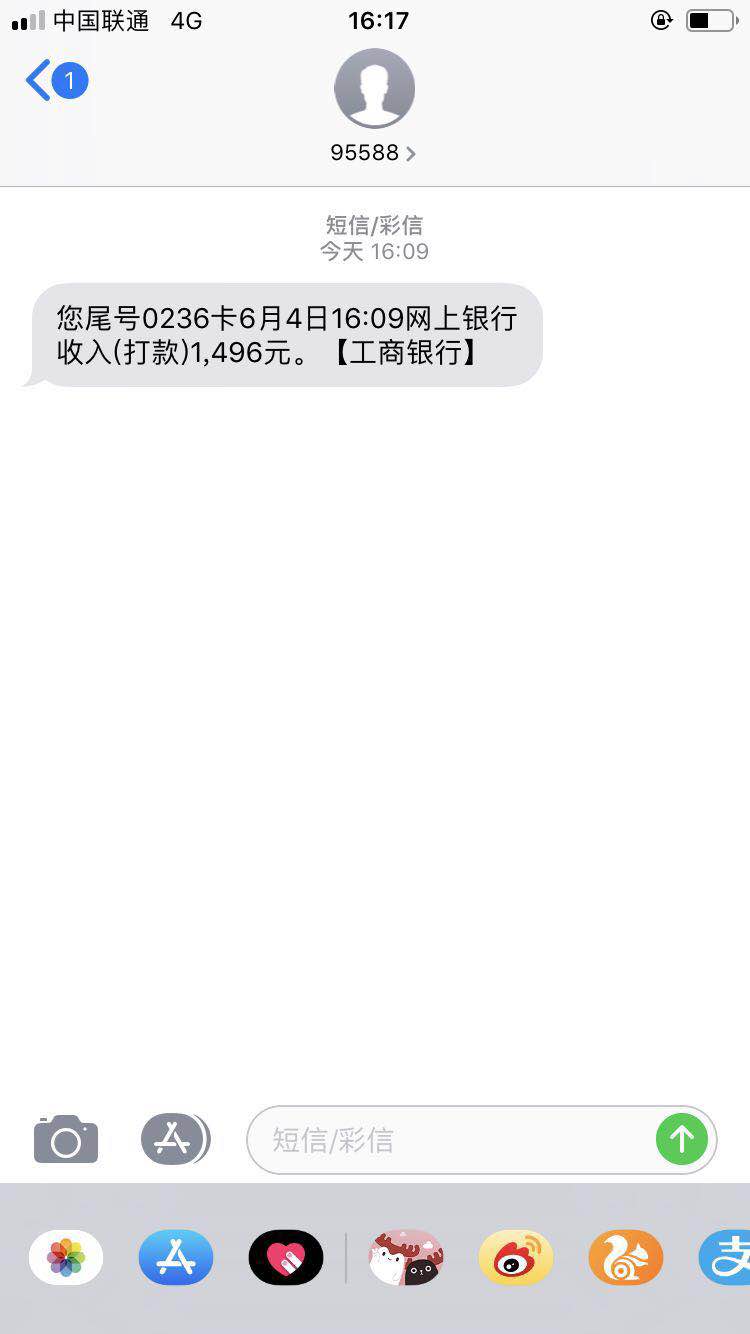The width and height of the screenshot is (750, 1334).
Task: Open the cartoon sticker pack app
Action: pos(406,1257)
